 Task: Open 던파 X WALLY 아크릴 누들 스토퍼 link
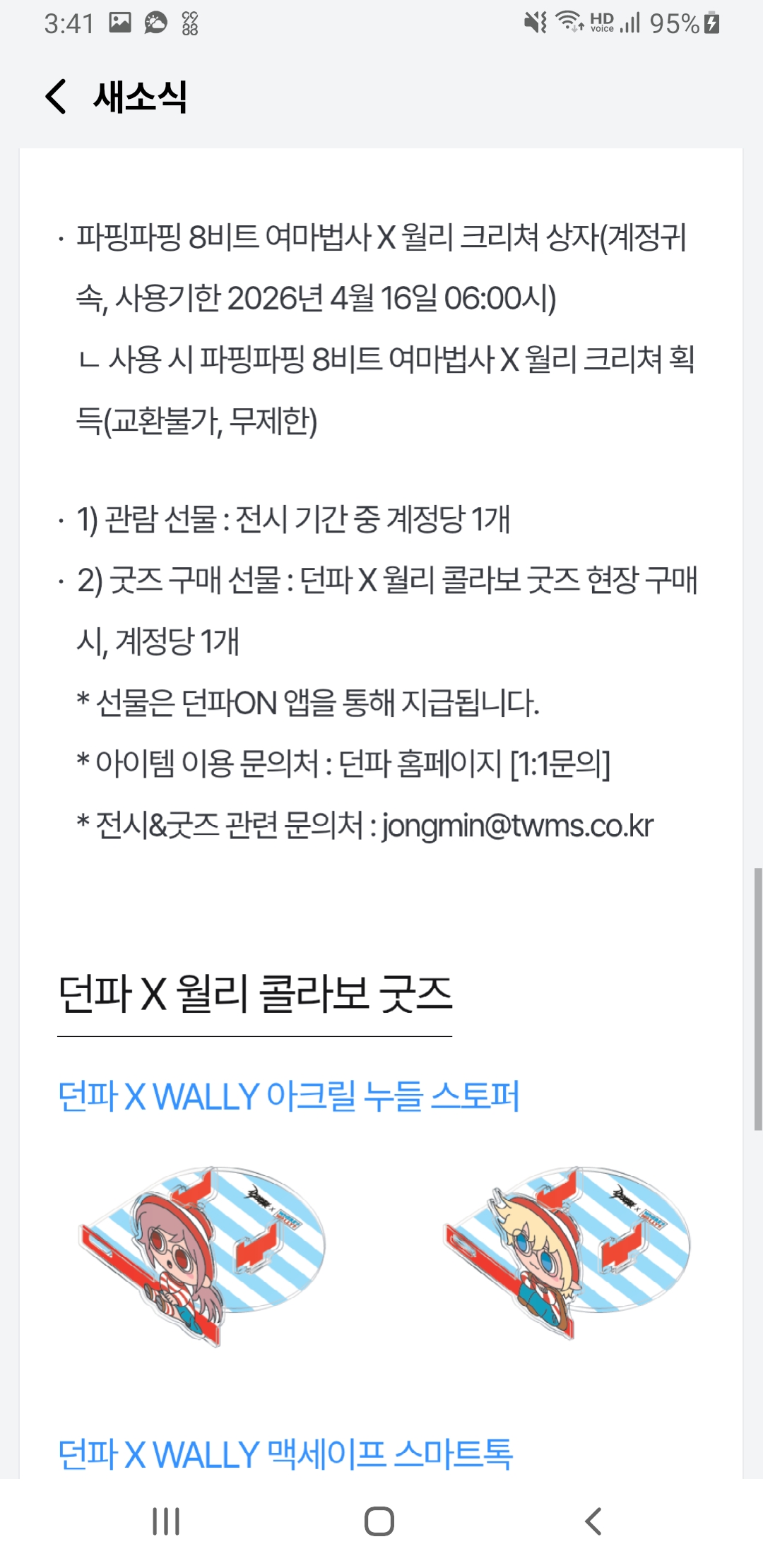[x=288, y=1097]
